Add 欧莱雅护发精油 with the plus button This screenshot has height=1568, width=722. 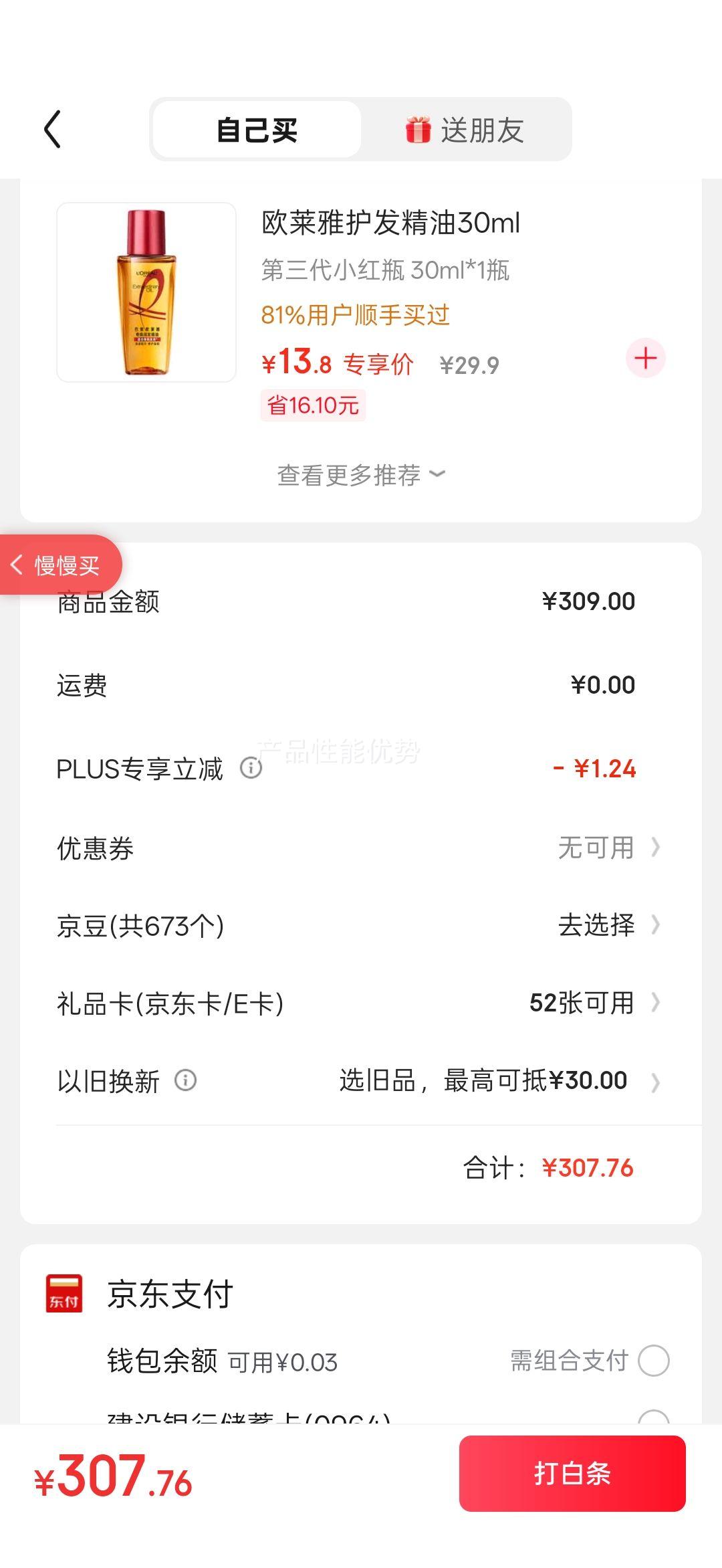click(x=645, y=359)
